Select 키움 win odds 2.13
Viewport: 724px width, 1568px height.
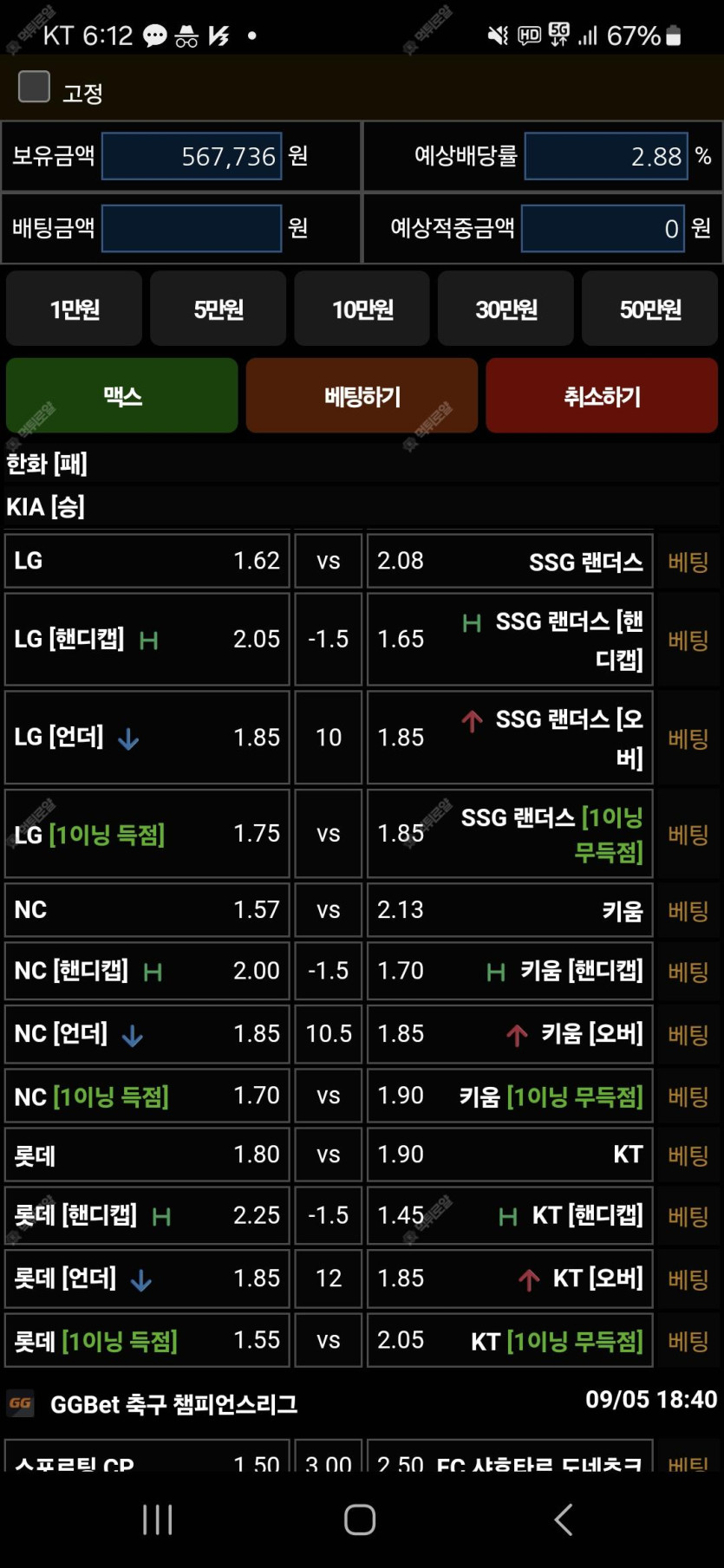click(x=510, y=909)
